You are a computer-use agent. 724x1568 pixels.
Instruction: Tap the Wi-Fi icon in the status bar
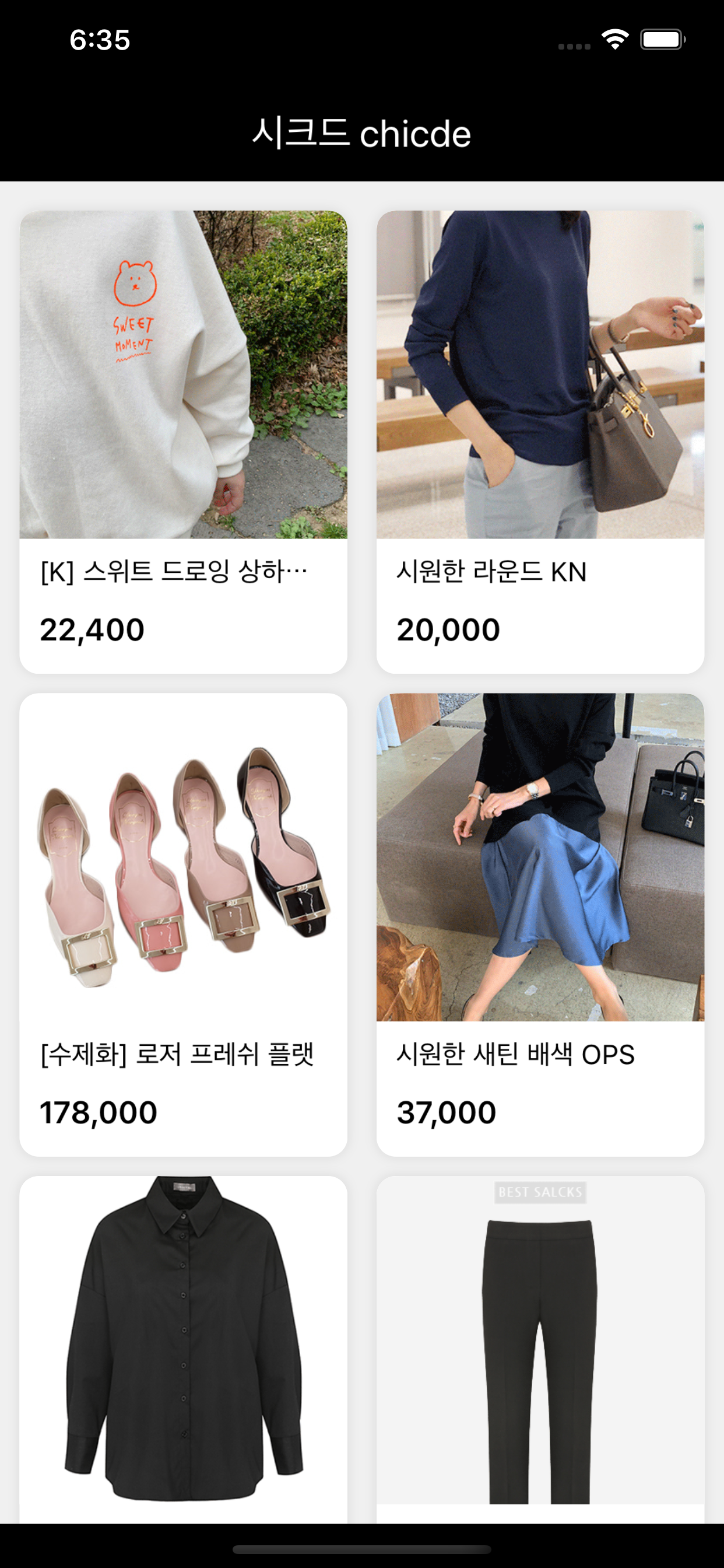click(614, 38)
